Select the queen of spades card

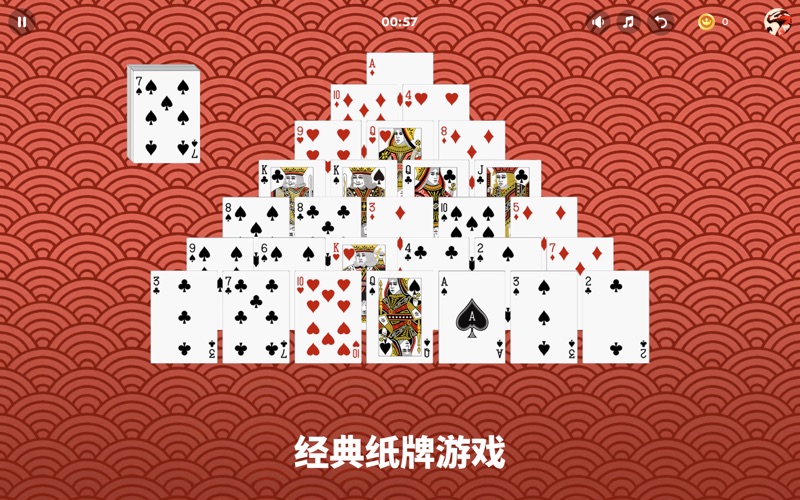click(400, 317)
